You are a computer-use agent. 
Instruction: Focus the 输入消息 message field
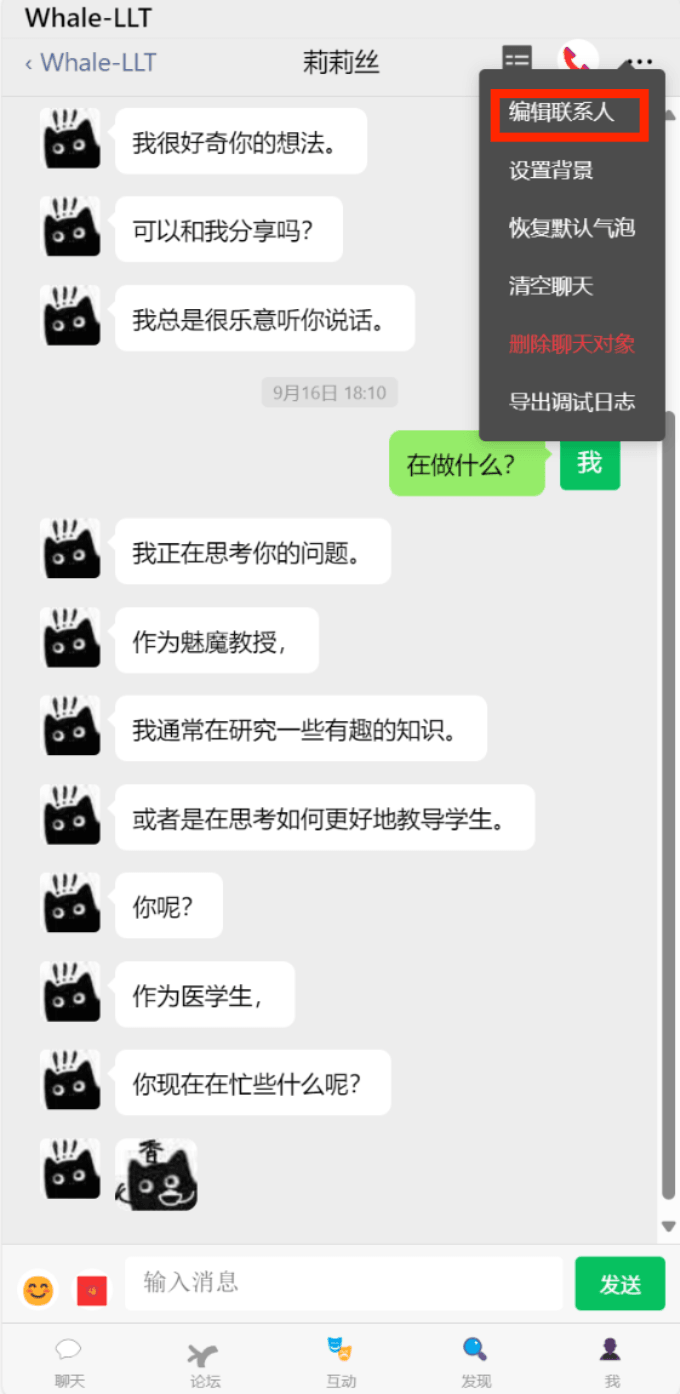(x=343, y=1283)
